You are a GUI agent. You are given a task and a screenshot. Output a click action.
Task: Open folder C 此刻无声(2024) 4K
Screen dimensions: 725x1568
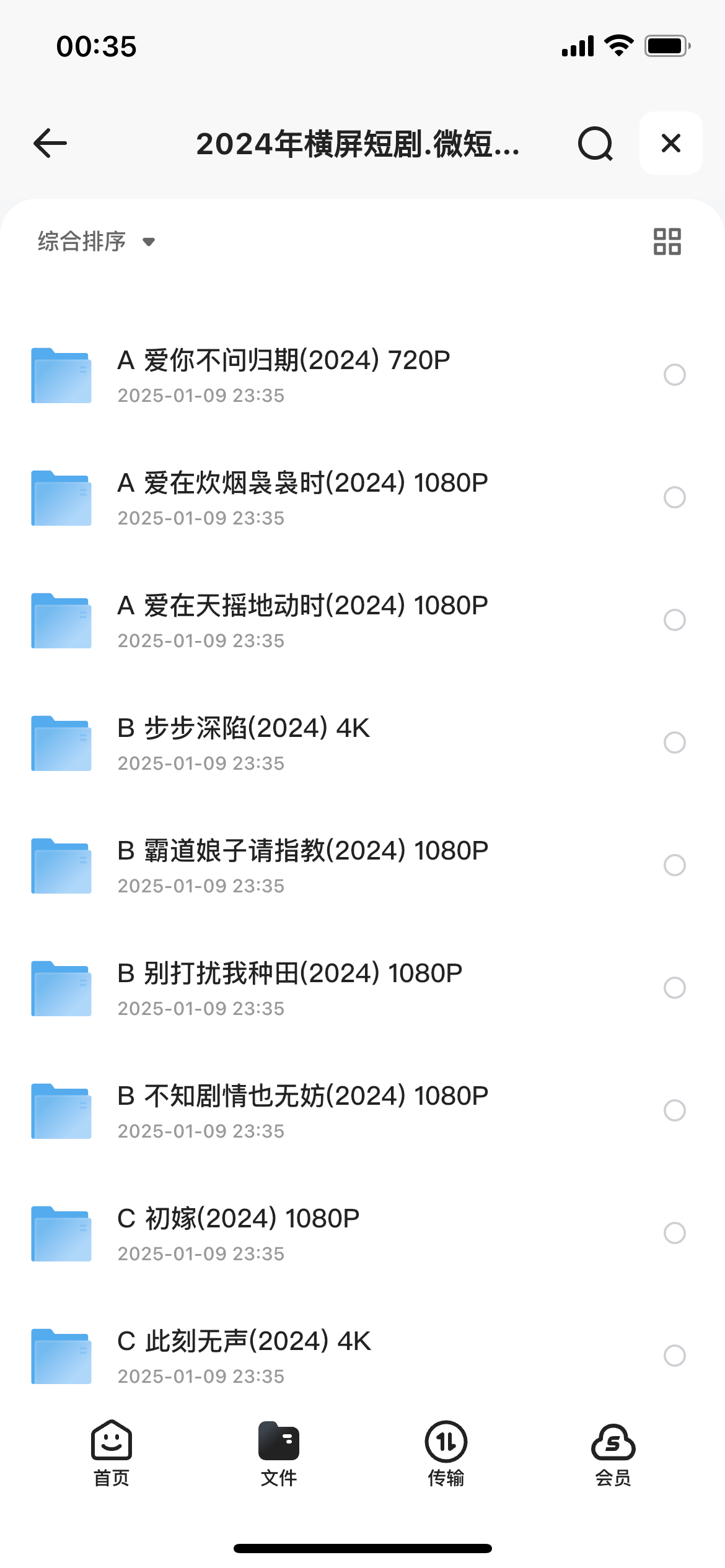362,1356
